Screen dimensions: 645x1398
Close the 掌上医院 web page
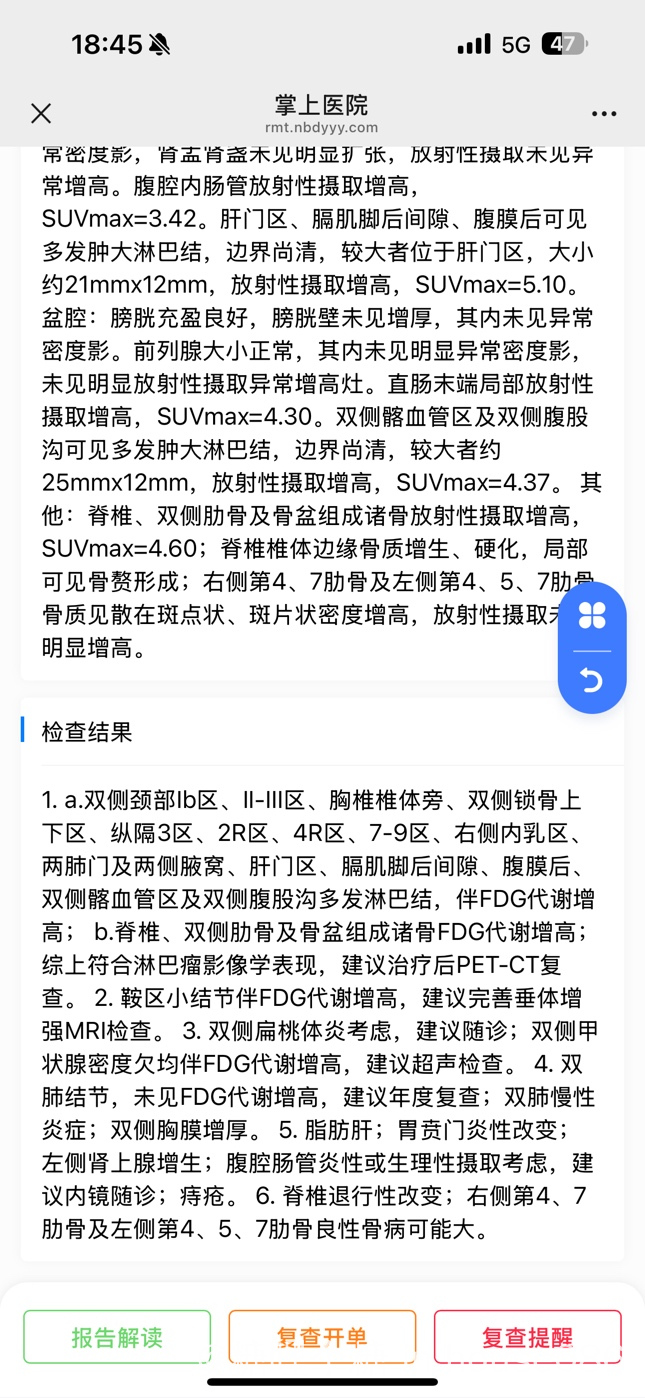tap(41, 114)
